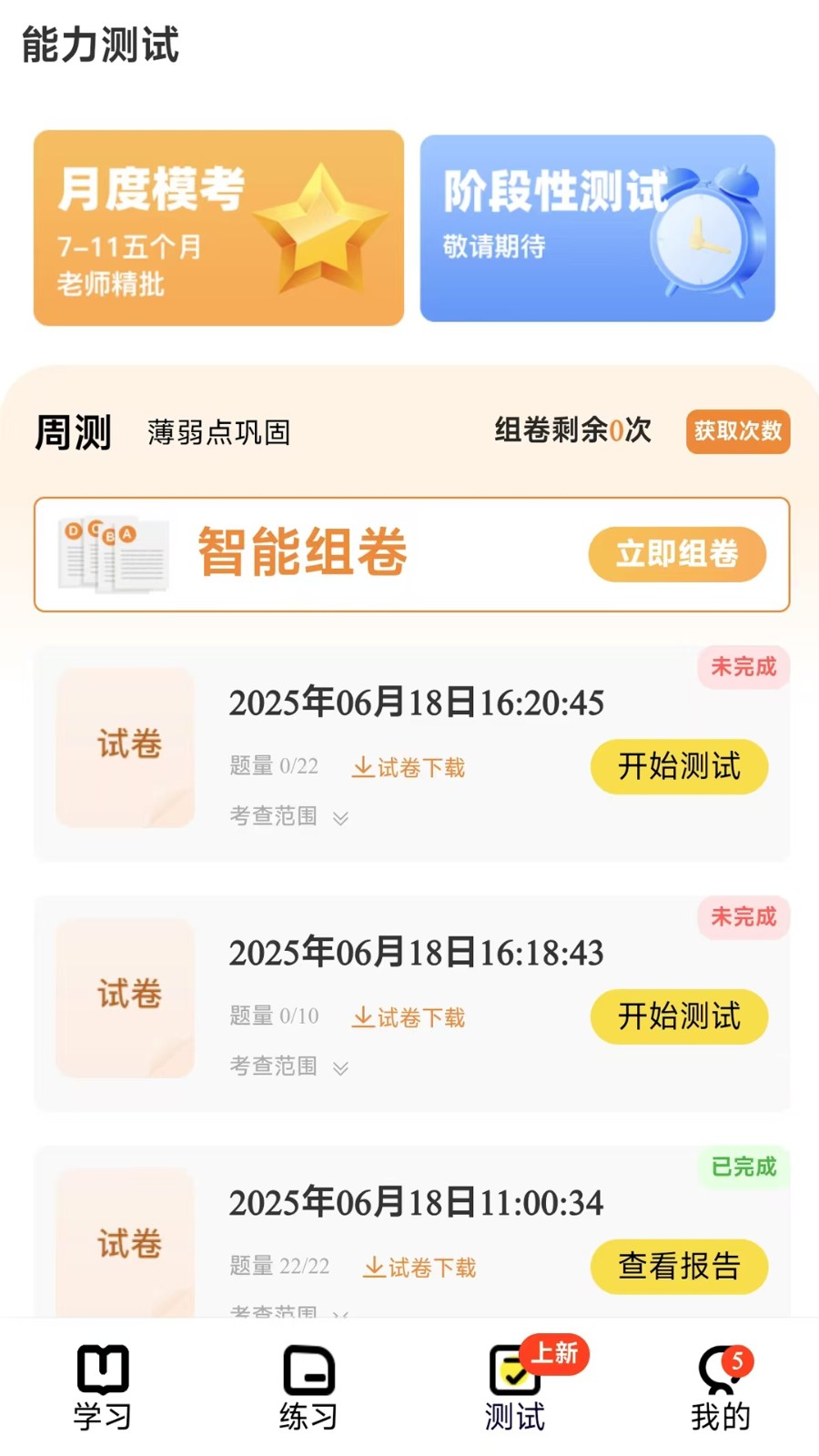View report for the 11:00:34 paper
819x1456 pixels.
click(679, 1266)
